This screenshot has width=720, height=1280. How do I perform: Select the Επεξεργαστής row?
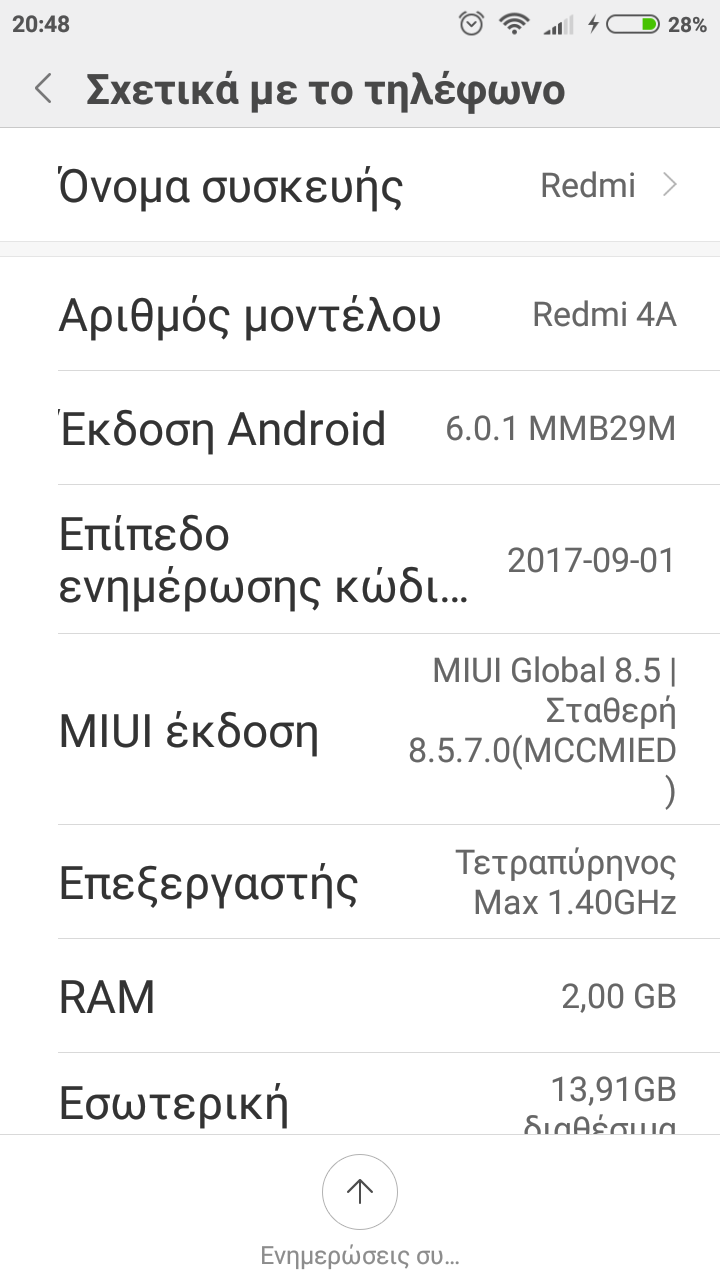(x=360, y=883)
